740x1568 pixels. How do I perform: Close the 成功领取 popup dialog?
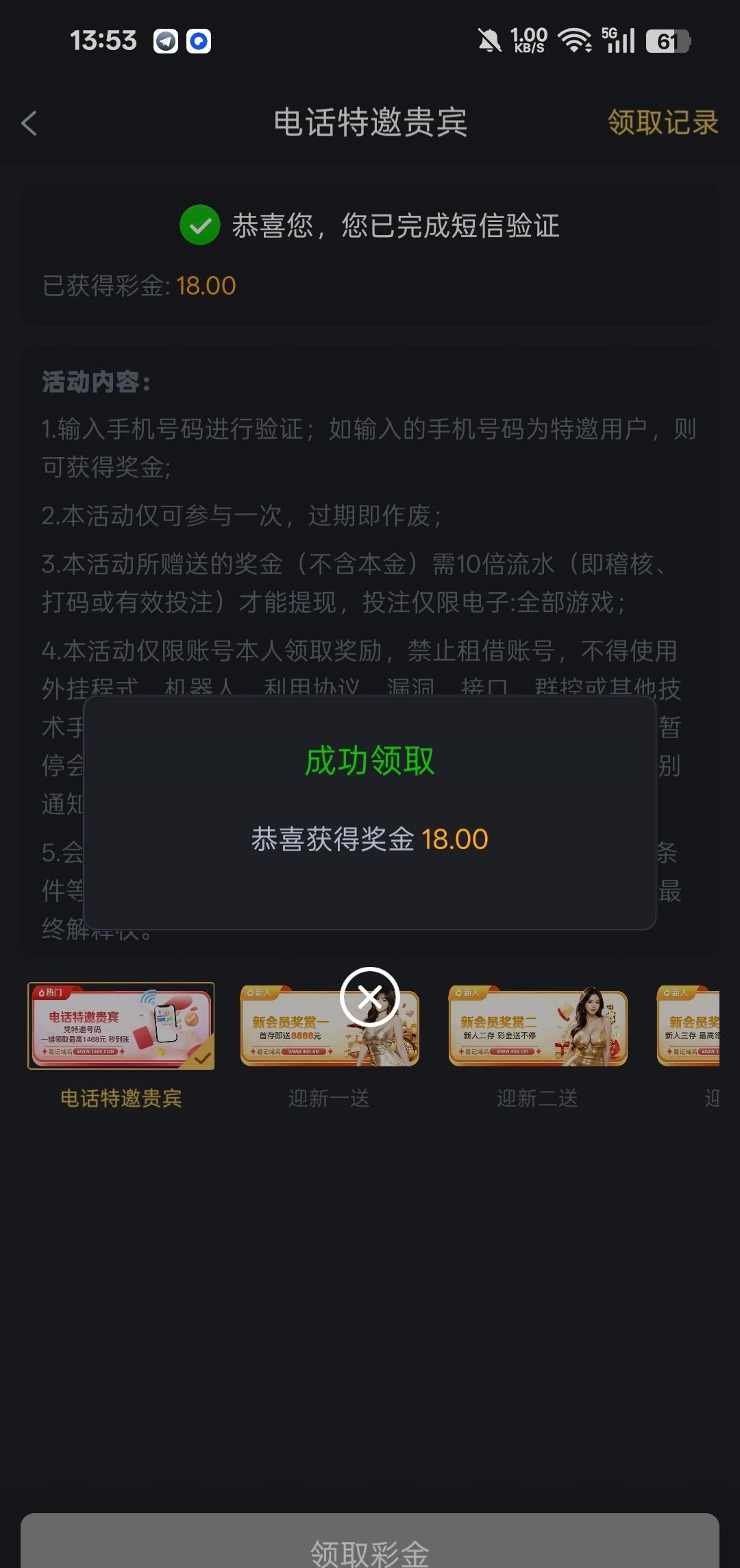tap(370, 996)
